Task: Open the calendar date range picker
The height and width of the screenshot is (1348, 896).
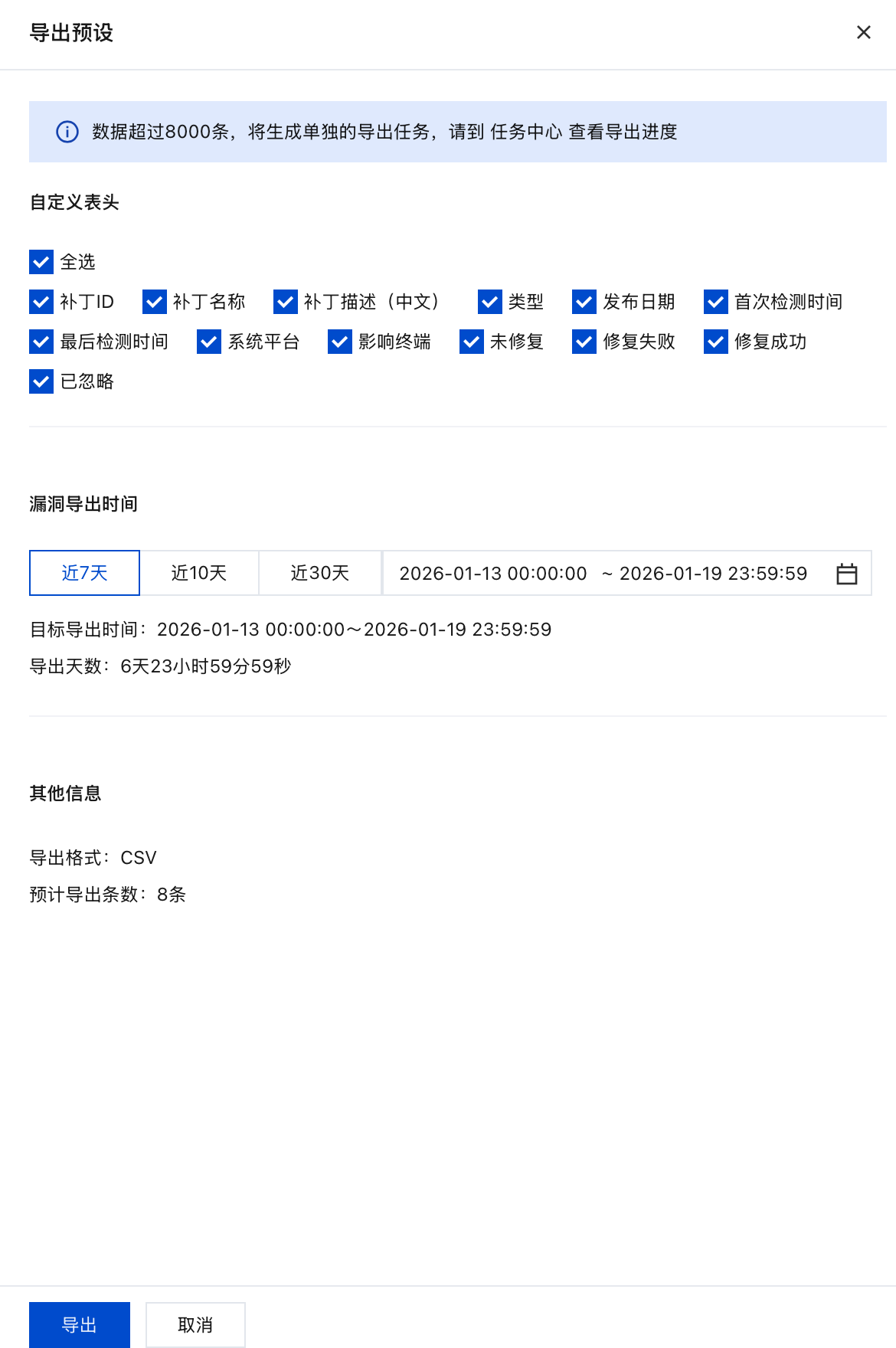Action: [846, 574]
